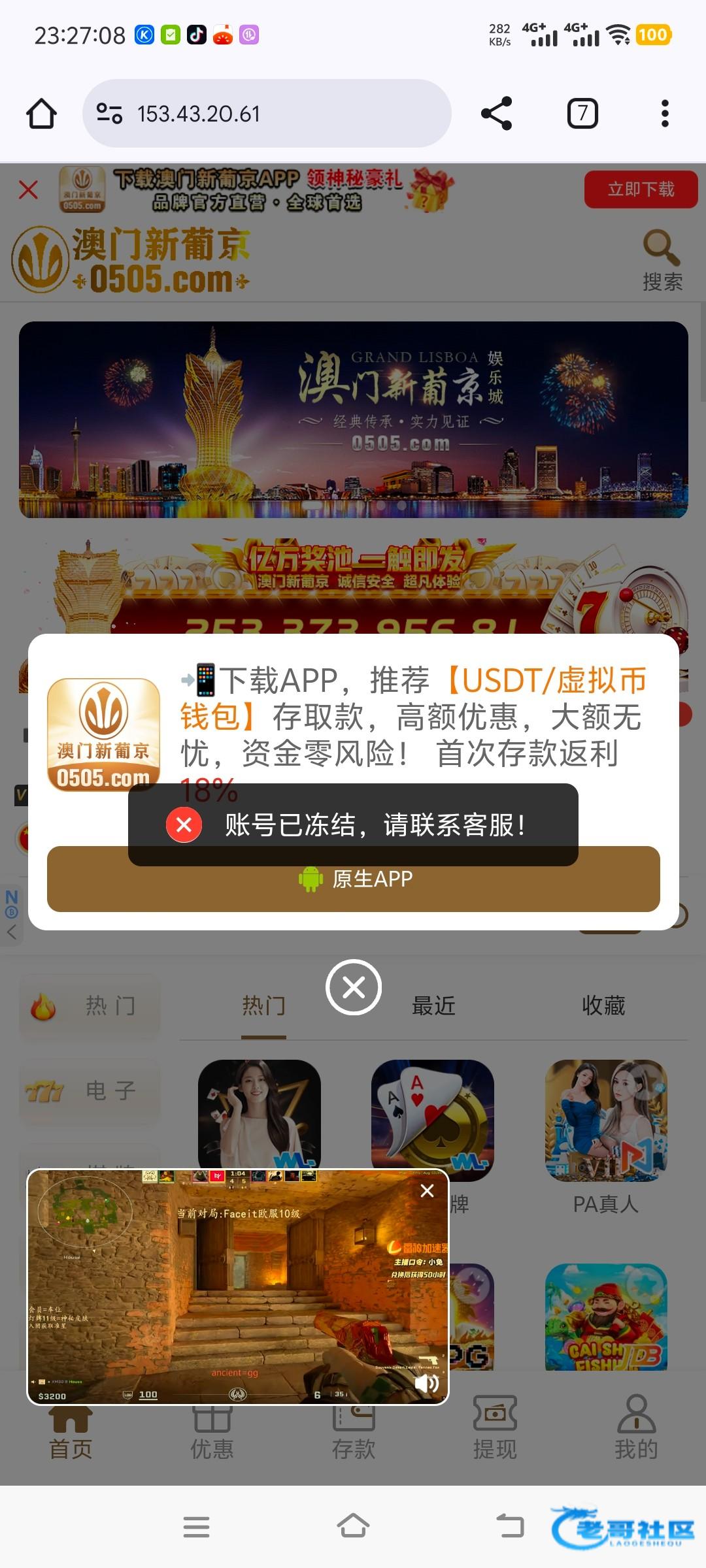
Task: Switch to the 收藏 tab
Action: [603, 1006]
